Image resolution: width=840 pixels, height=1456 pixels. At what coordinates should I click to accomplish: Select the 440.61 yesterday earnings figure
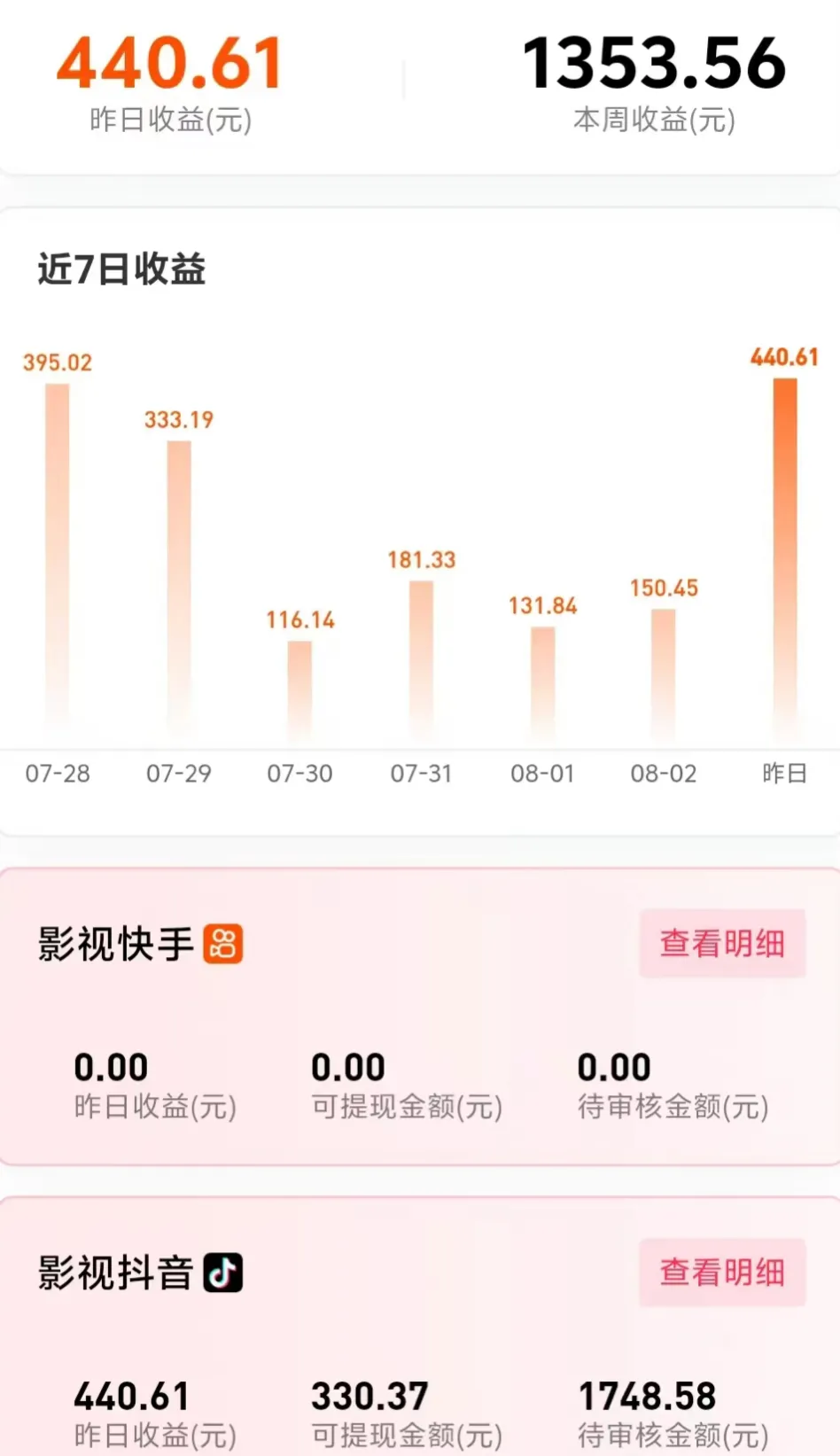tap(169, 62)
